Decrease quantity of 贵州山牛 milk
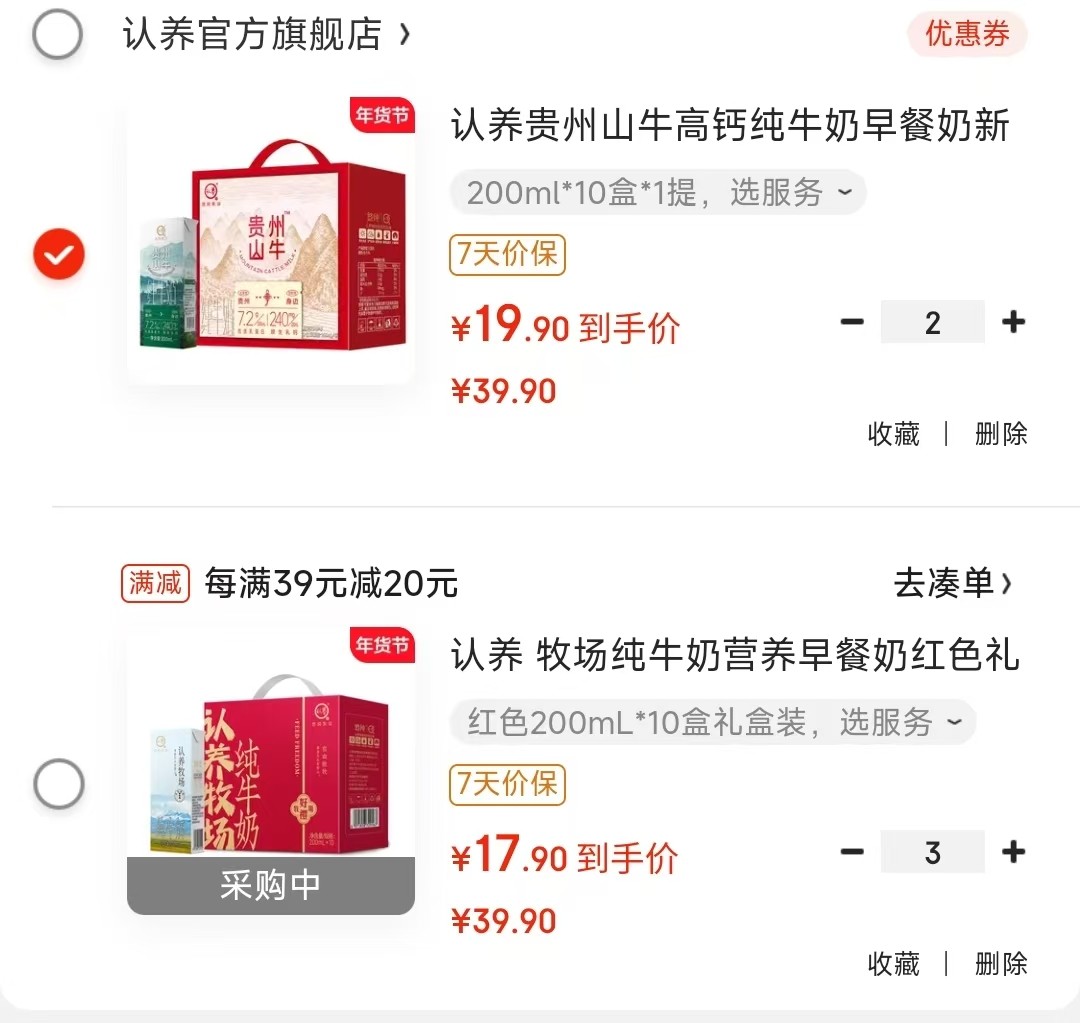Viewport: 1080px width, 1023px height. (852, 323)
